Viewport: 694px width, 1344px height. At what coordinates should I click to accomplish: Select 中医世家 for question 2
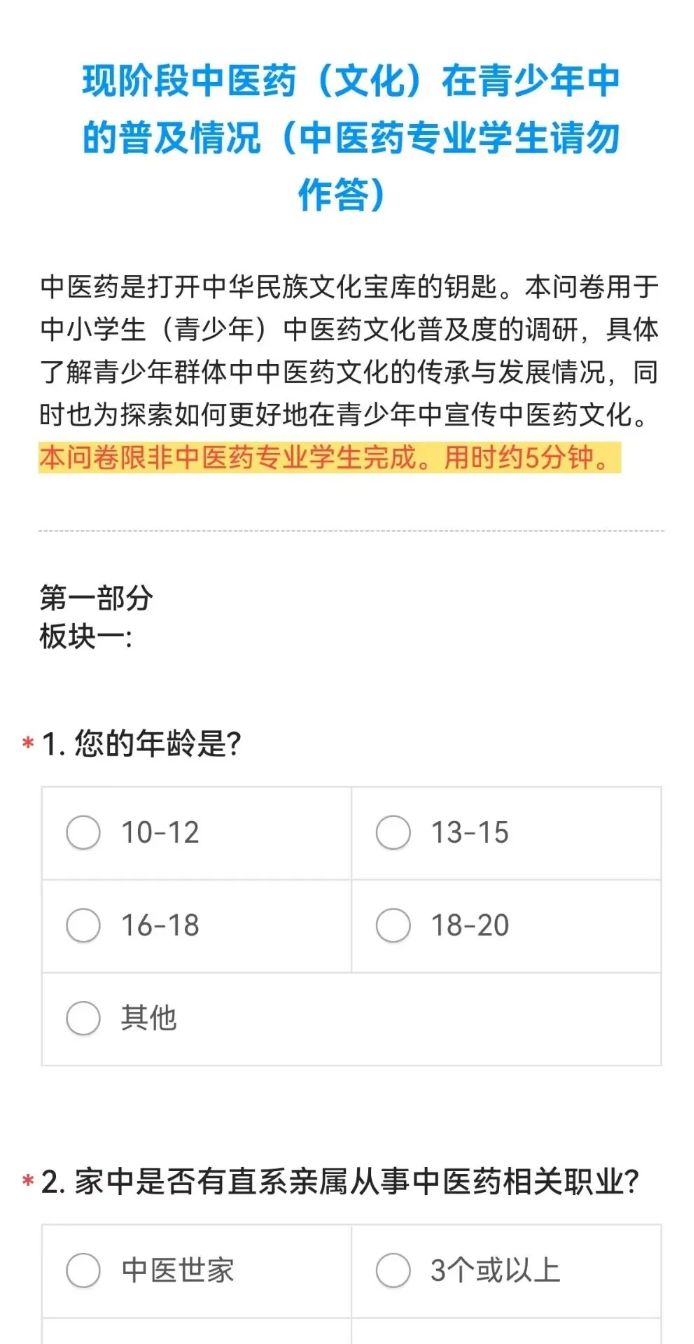tap(196, 1270)
